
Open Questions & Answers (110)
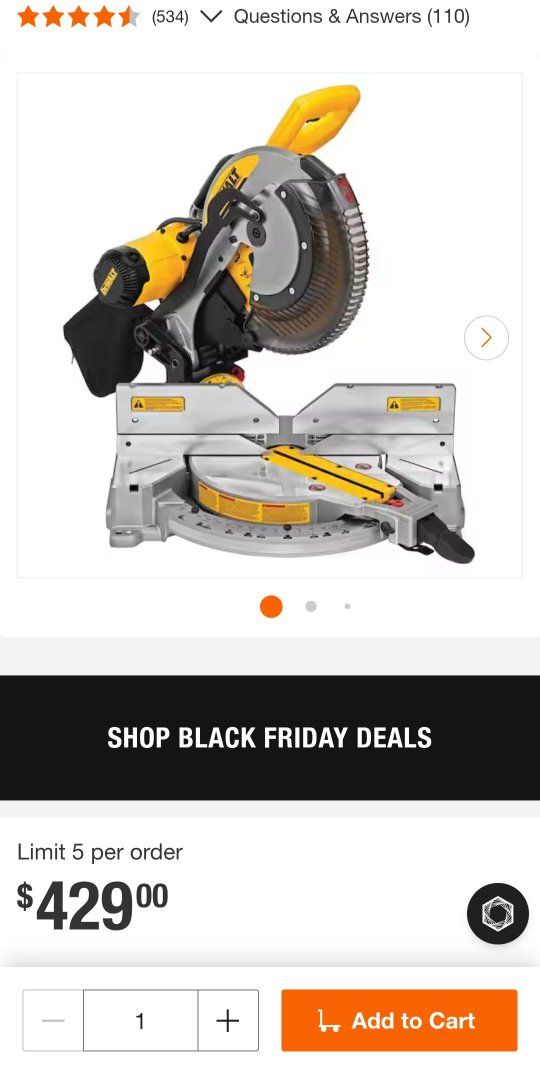[352, 16]
